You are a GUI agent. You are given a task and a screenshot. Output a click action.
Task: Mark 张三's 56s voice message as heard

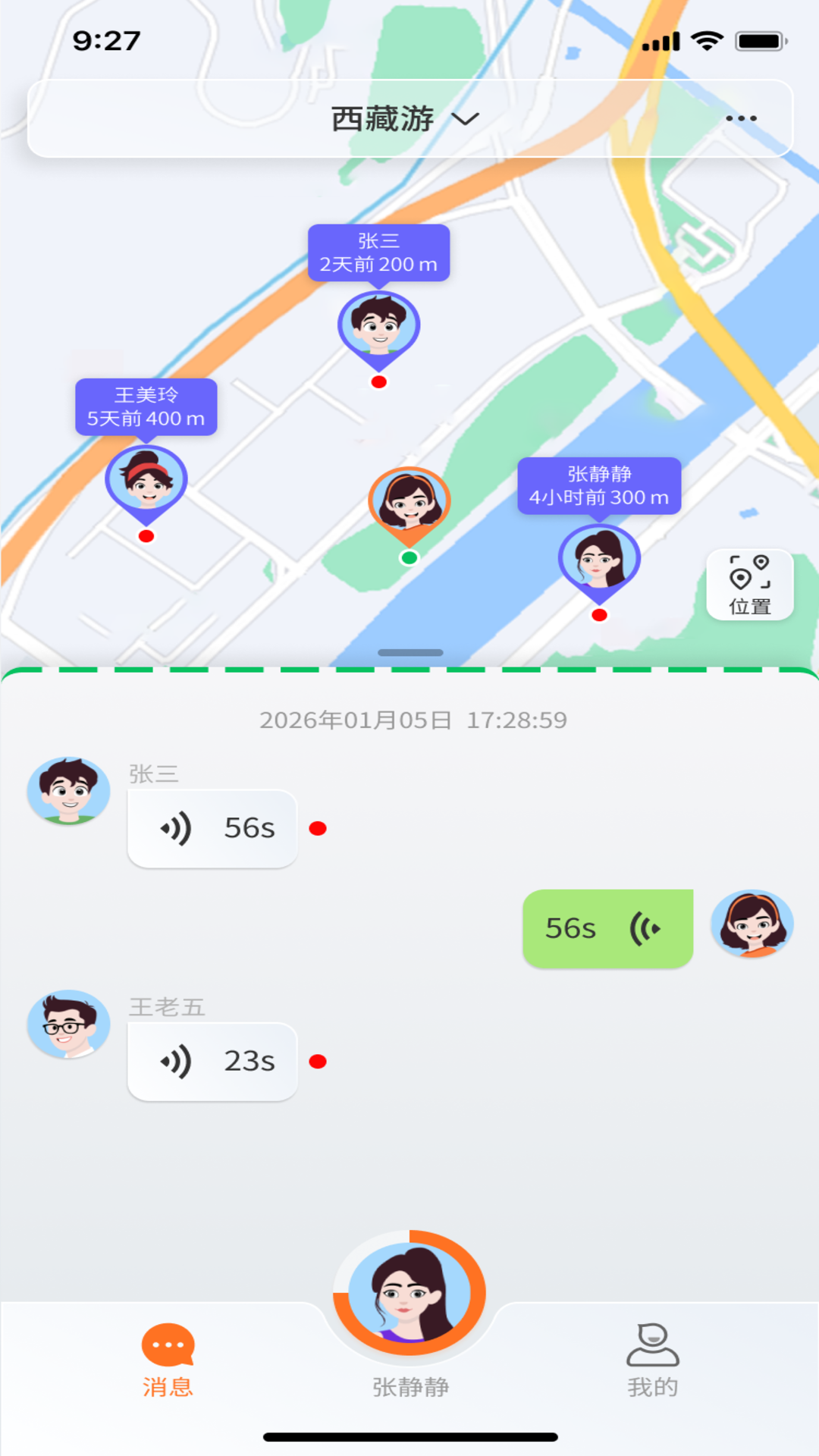pyautogui.click(x=318, y=829)
